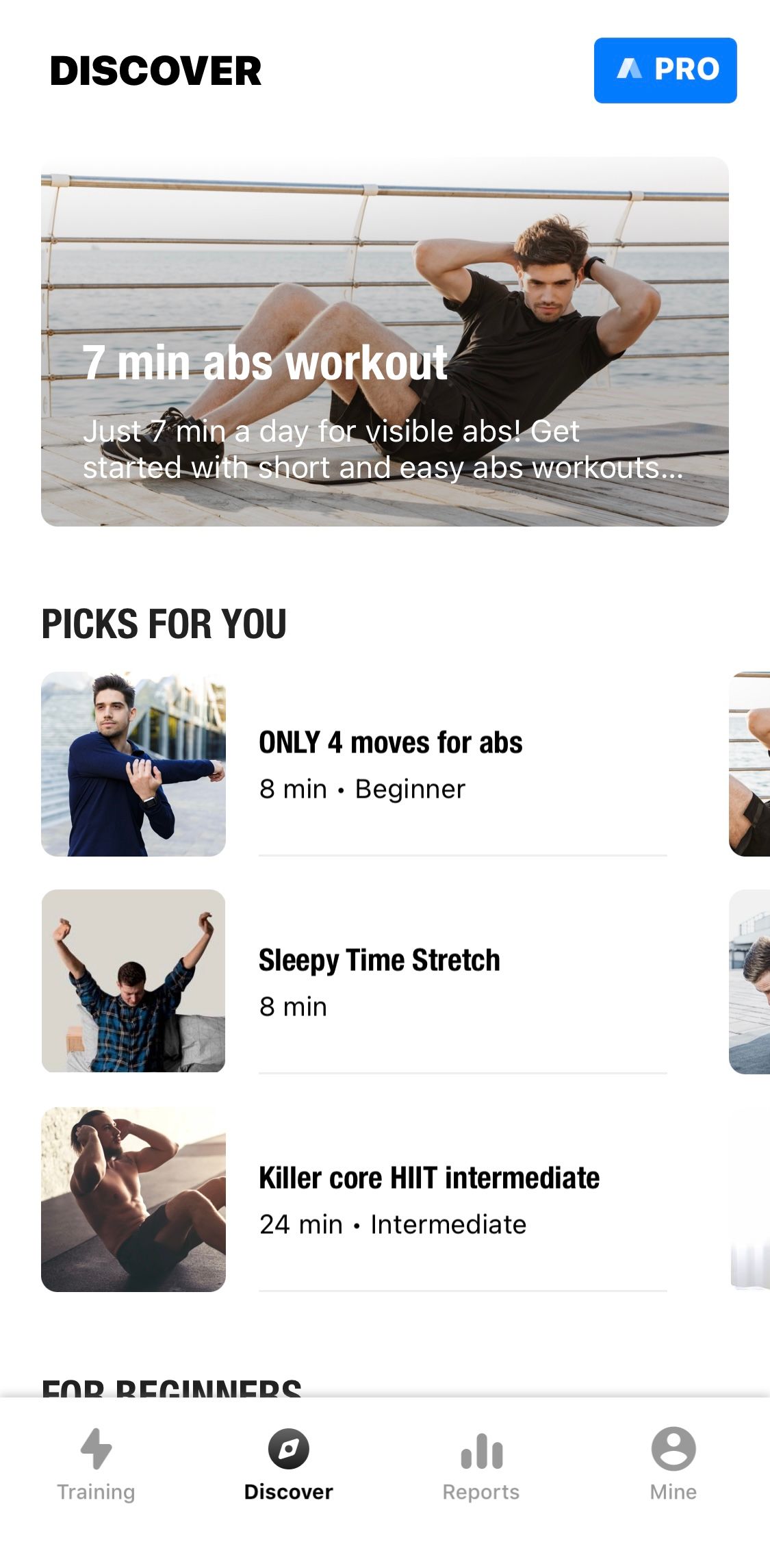Select the Sleepy Time Stretch workout
The width and height of the screenshot is (770, 1568).
coord(380,981)
